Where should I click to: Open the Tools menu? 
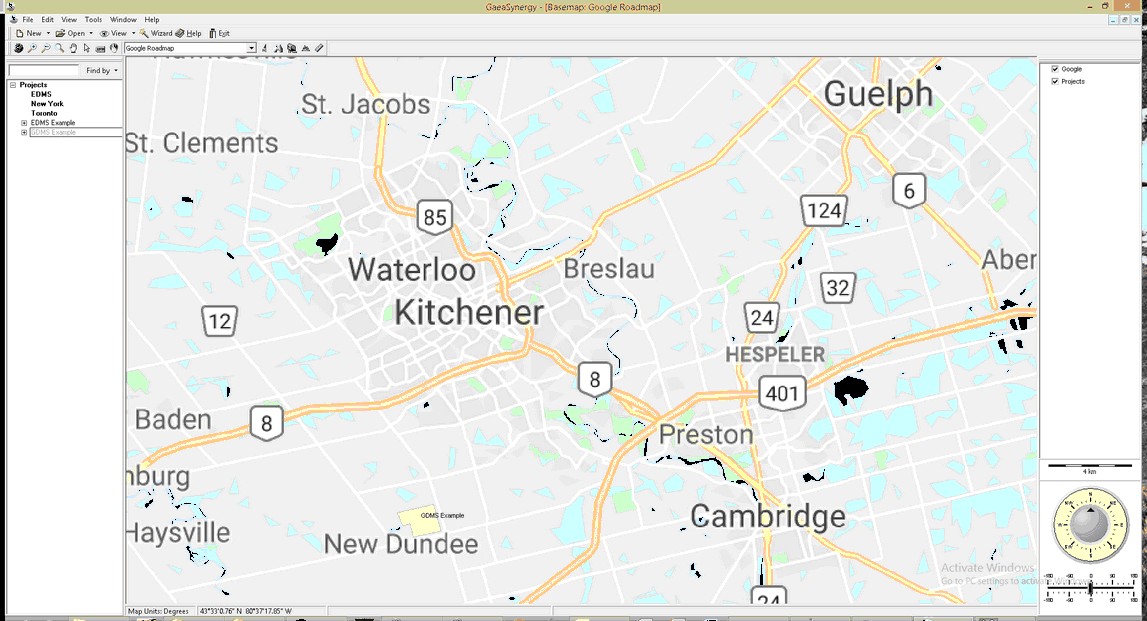click(x=93, y=19)
